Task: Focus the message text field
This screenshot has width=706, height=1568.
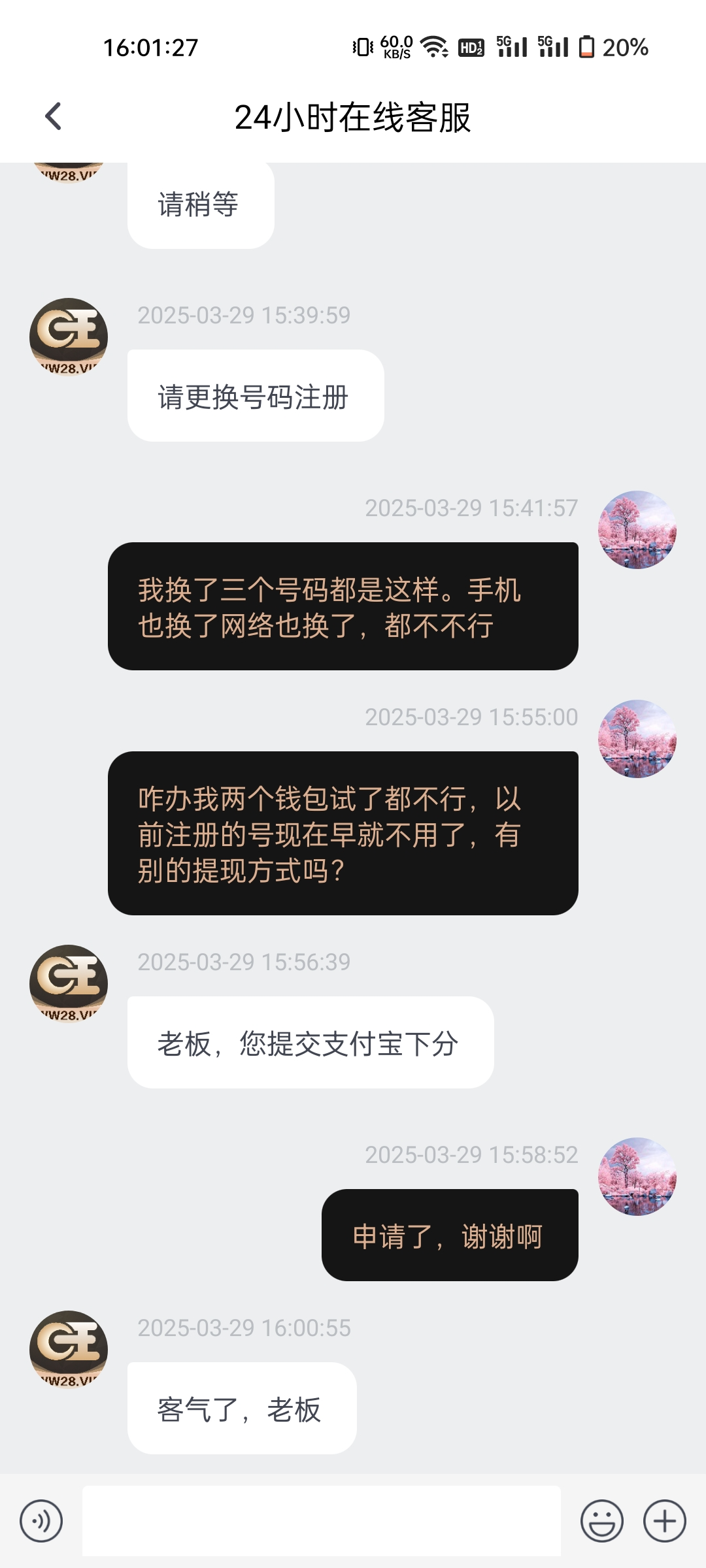Action: [x=321, y=1521]
